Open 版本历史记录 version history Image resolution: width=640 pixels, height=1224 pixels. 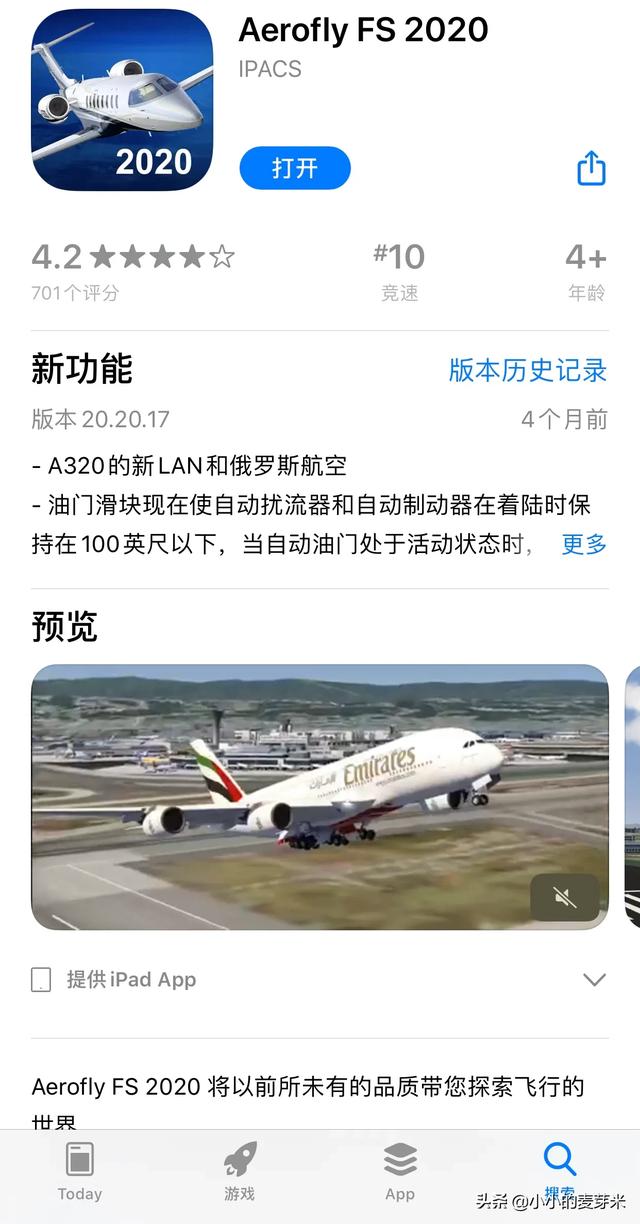point(527,370)
